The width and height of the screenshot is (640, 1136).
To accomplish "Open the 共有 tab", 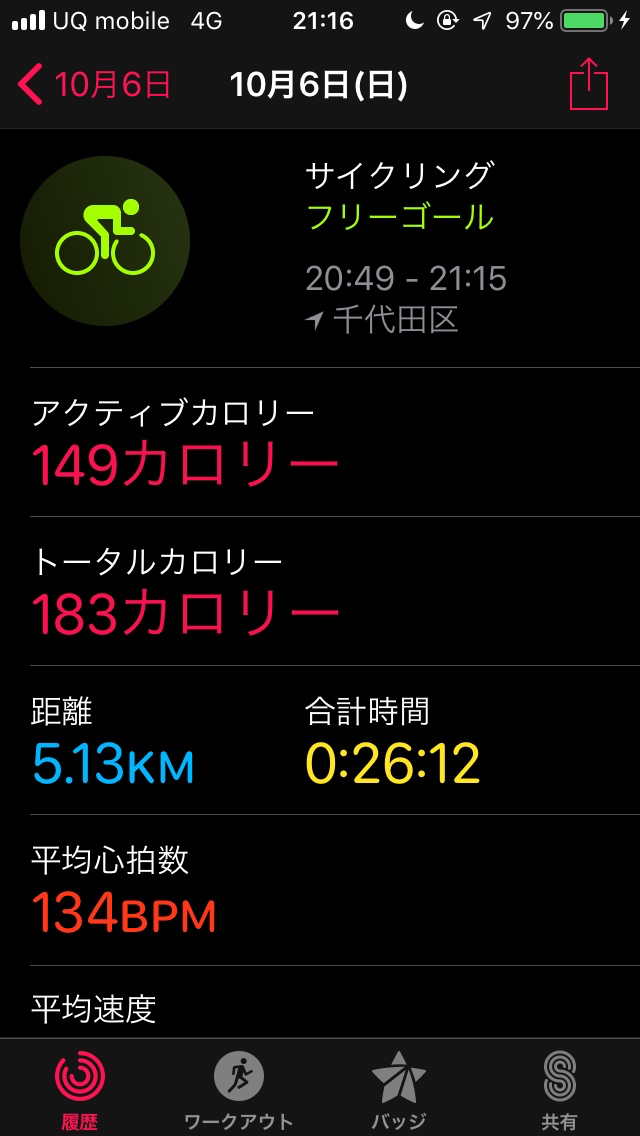I will [x=559, y=1088].
